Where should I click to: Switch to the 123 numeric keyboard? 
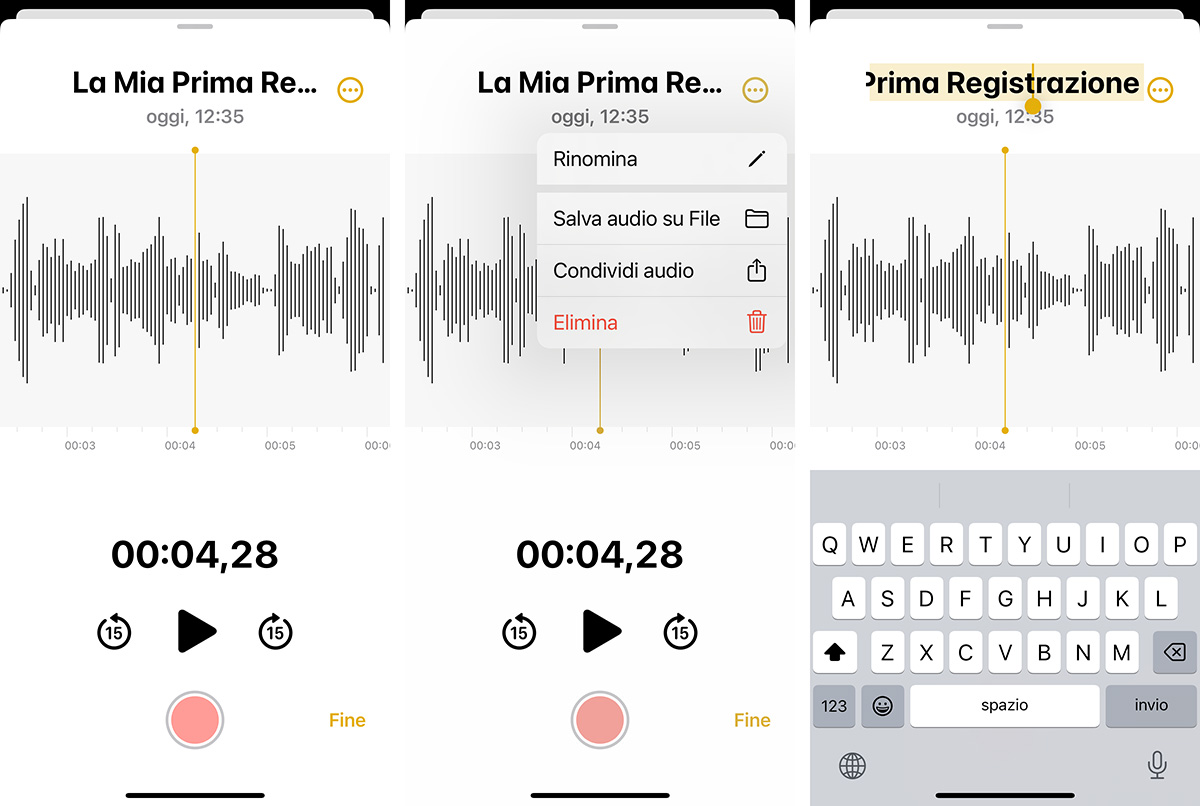[x=834, y=705]
